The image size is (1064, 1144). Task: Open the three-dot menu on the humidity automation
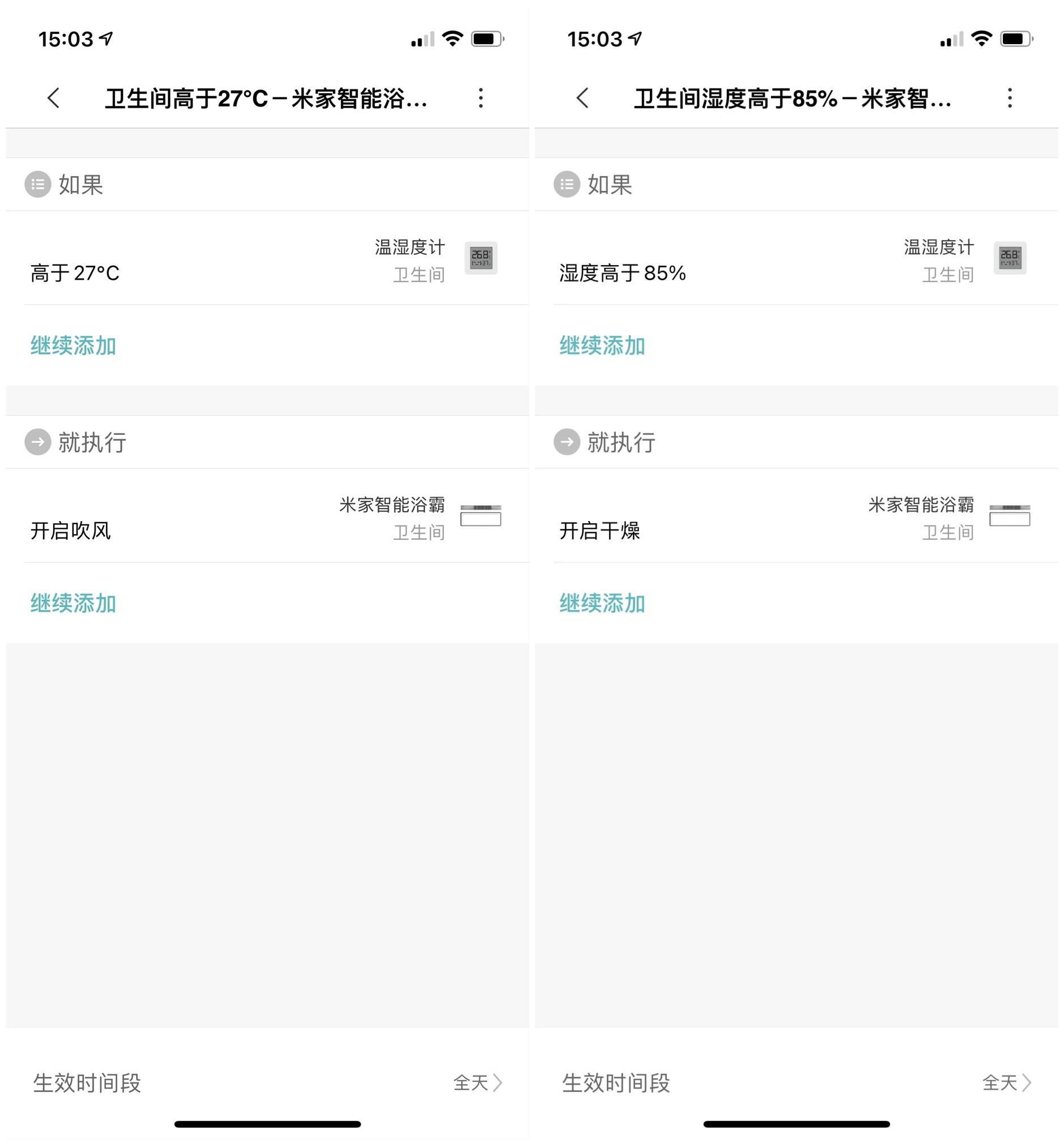click(x=1008, y=99)
